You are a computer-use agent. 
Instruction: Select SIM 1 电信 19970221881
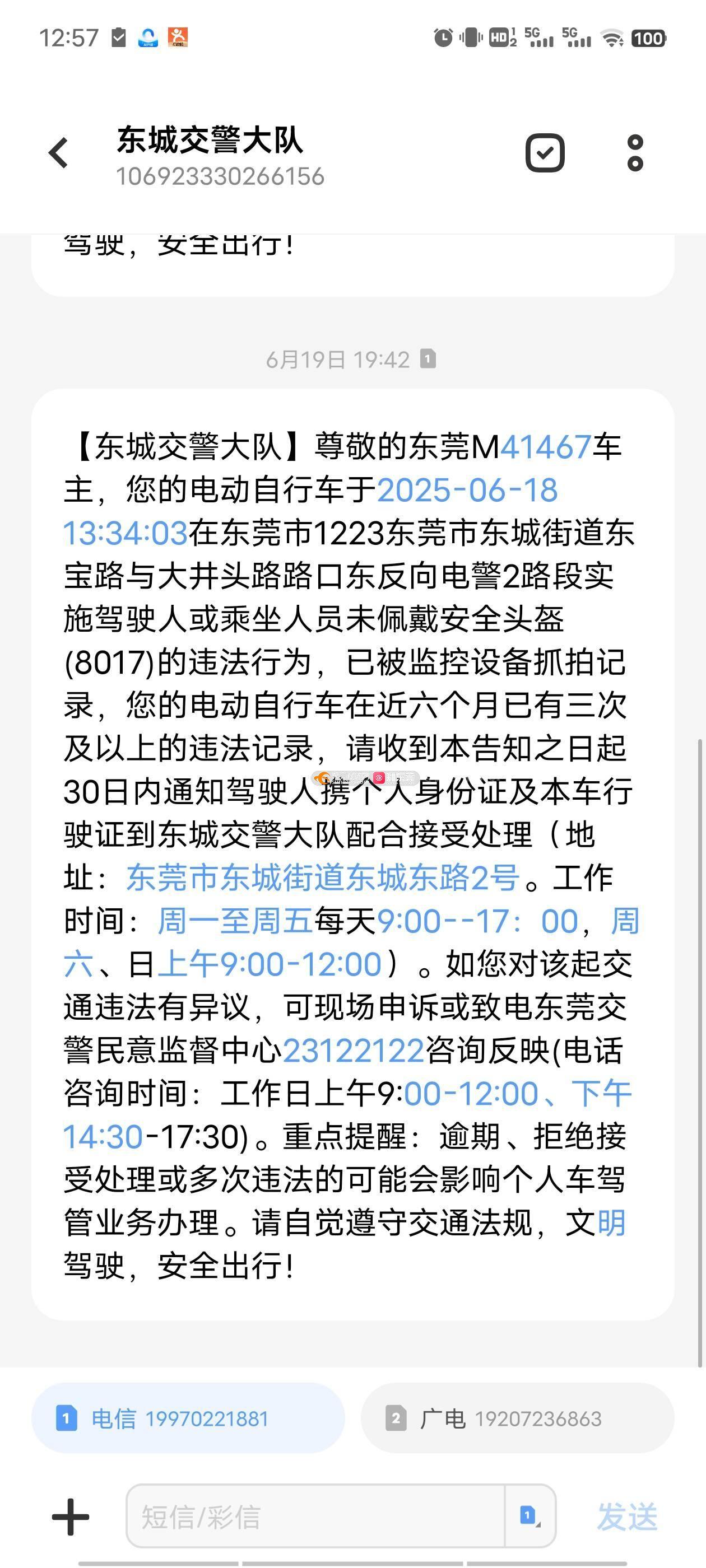tap(188, 1418)
